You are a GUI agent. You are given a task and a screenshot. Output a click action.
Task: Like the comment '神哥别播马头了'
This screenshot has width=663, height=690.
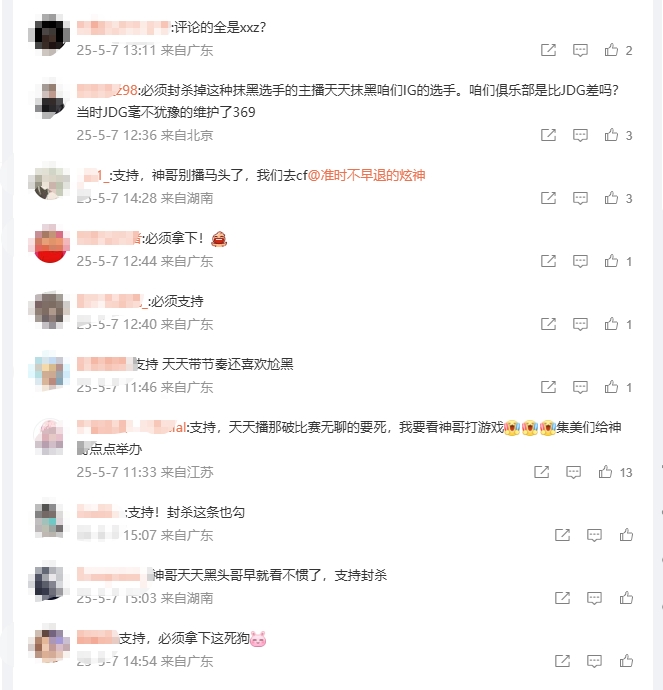pyautogui.click(x=611, y=198)
